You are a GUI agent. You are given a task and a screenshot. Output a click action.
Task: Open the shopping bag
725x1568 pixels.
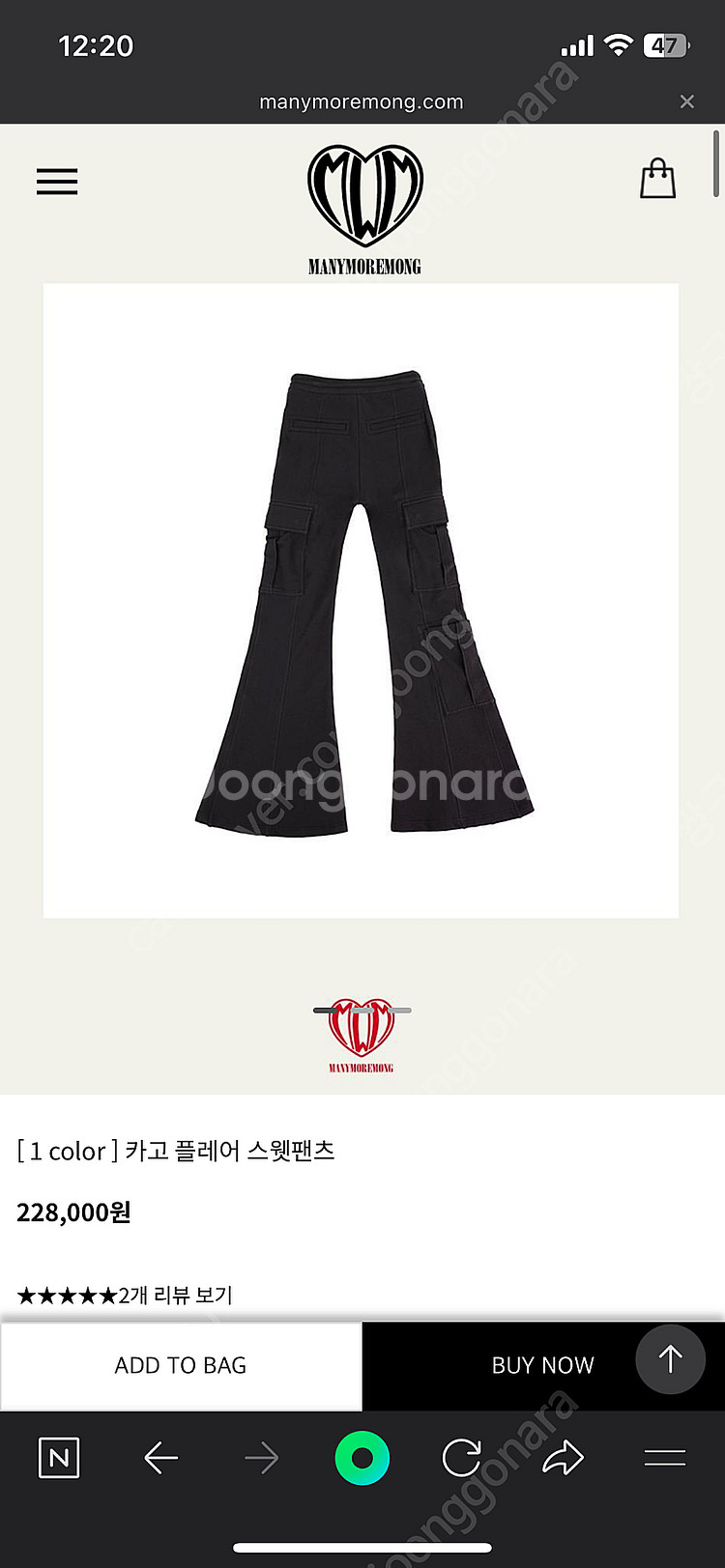[x=657, y=179]
